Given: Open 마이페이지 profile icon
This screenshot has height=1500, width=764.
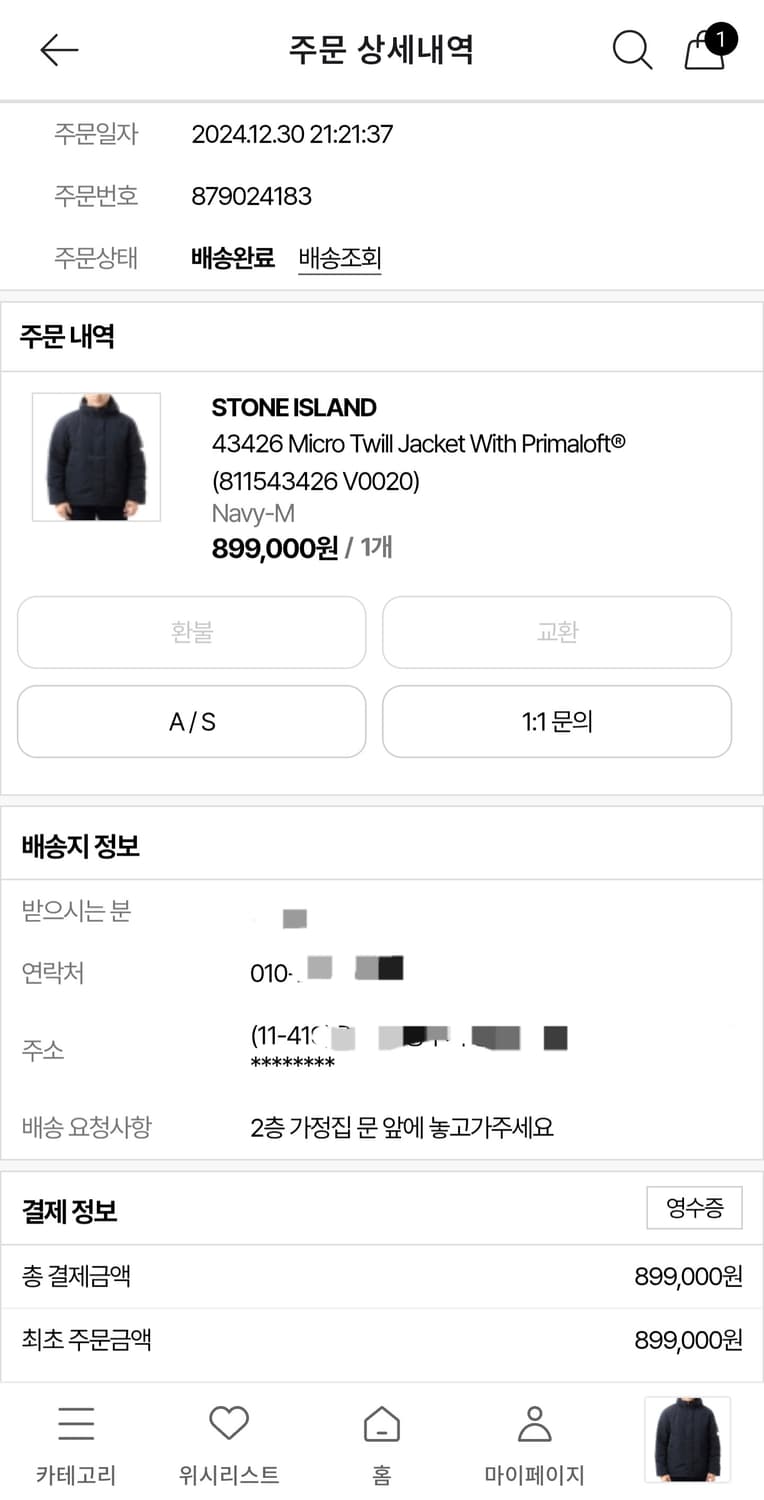Looking at the screenshot, I should pyautogui.click(x=534, y=1421).
